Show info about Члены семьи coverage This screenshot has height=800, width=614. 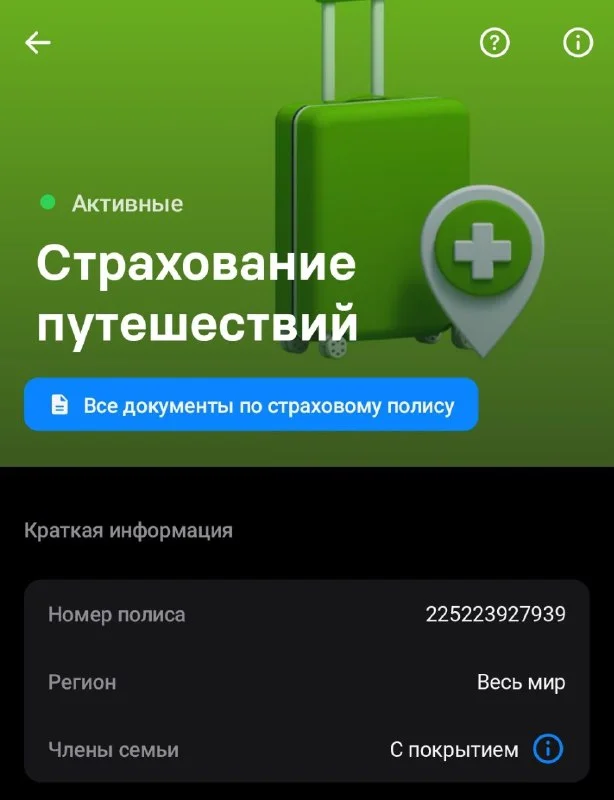[548, 748]
